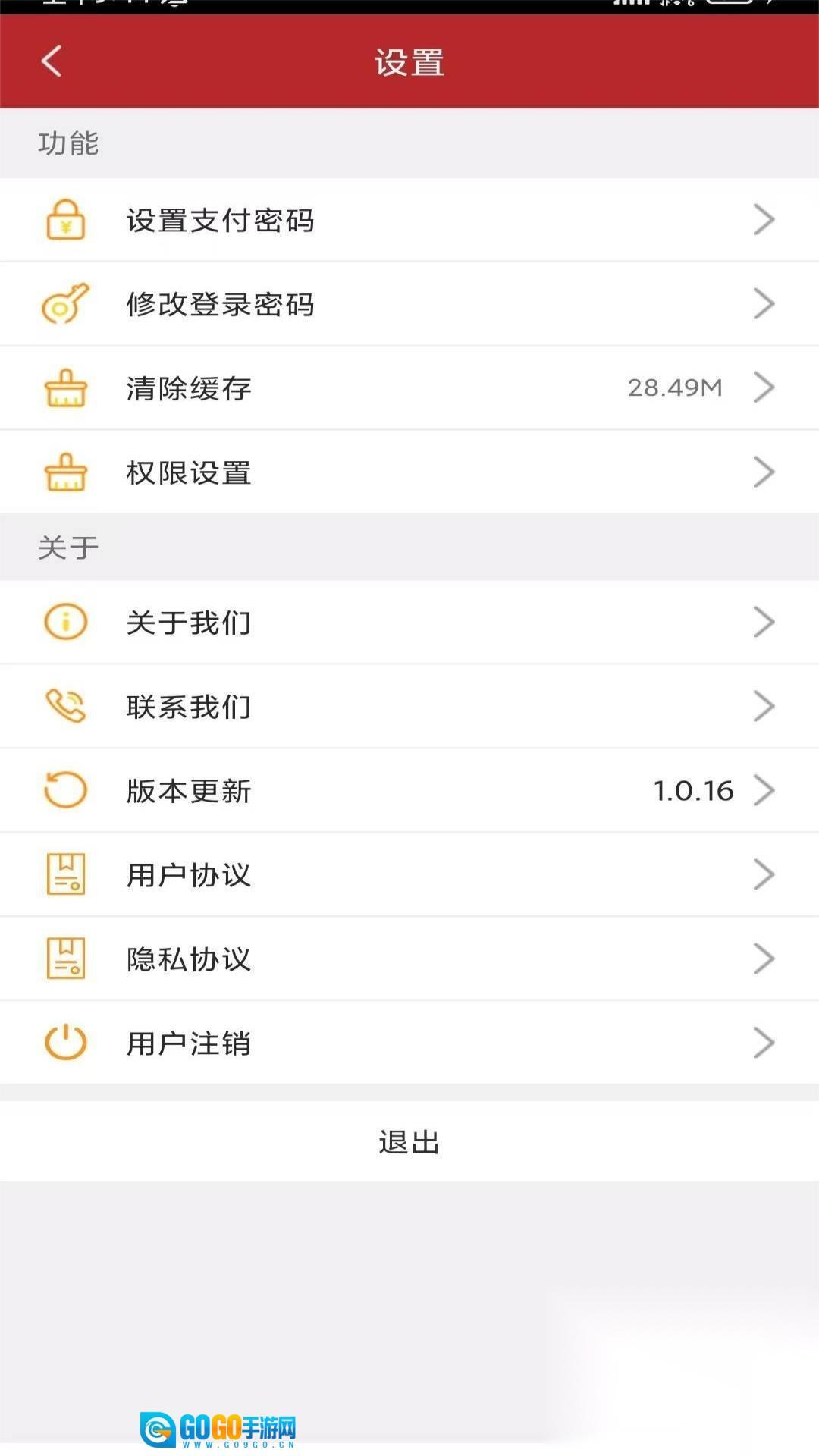Image resolution: width=819 pixels, height=1456 pixels.
Task: Open 设置支付密码
Action: coord(409,220)
